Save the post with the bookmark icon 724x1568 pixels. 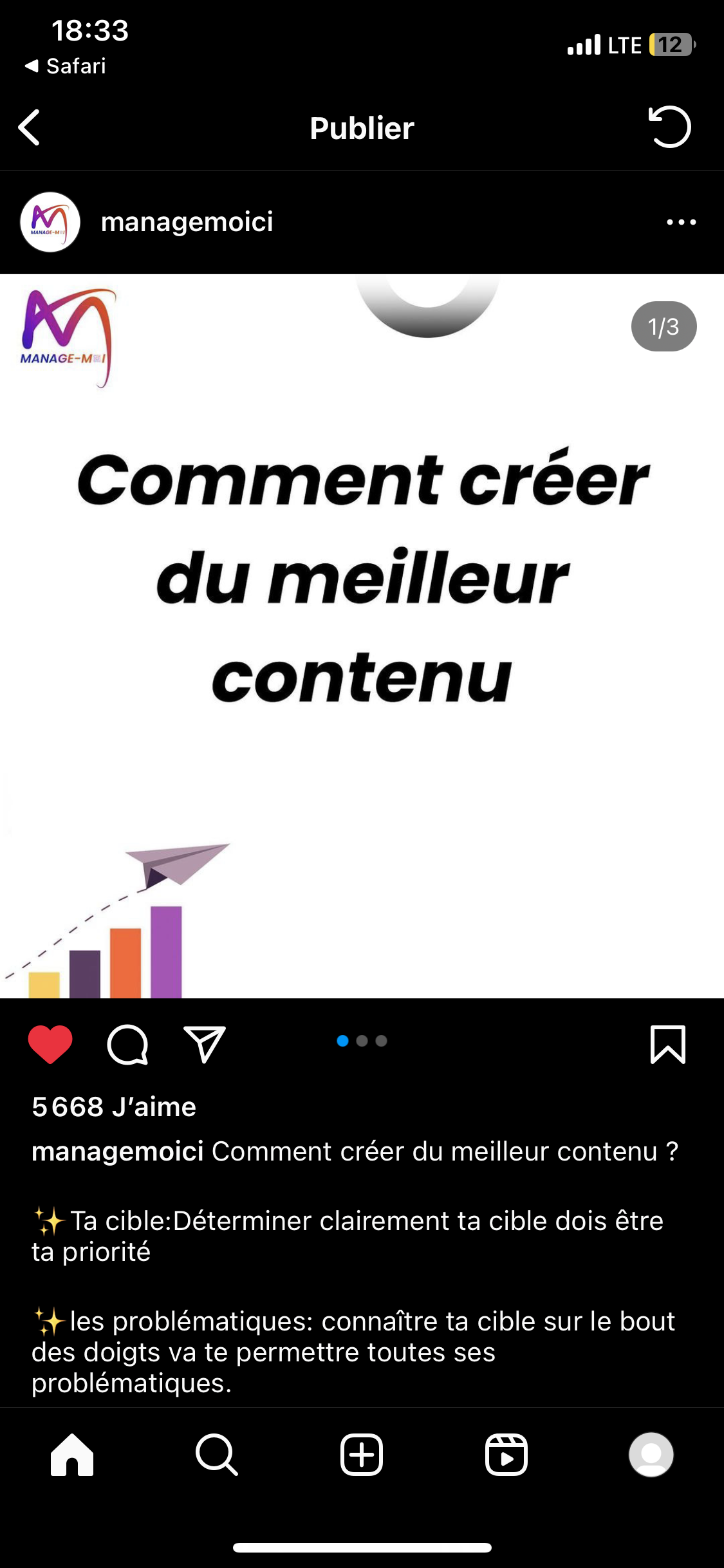(667, 1044)
